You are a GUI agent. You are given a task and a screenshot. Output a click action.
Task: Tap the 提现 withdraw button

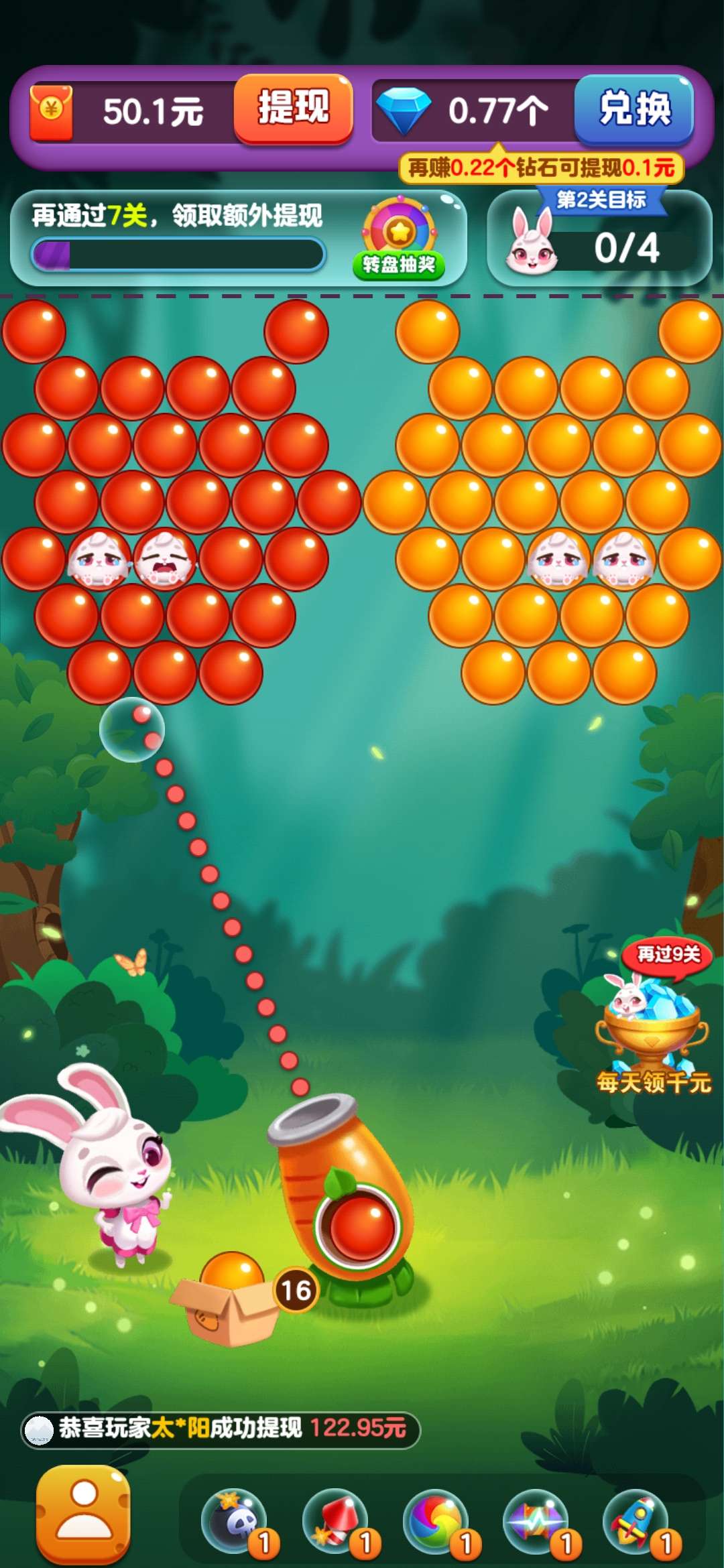293,109
